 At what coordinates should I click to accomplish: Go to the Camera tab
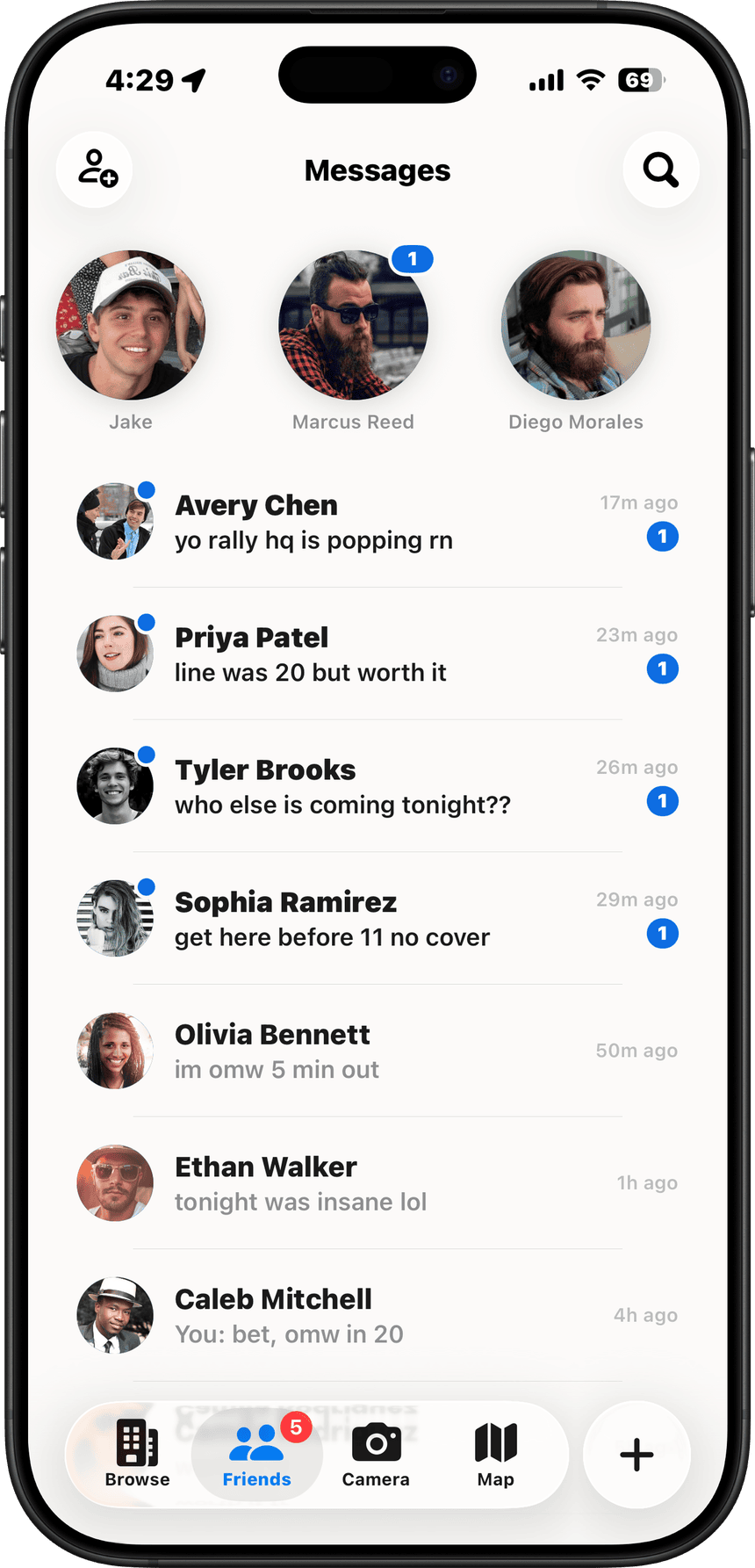[376, 1455]
